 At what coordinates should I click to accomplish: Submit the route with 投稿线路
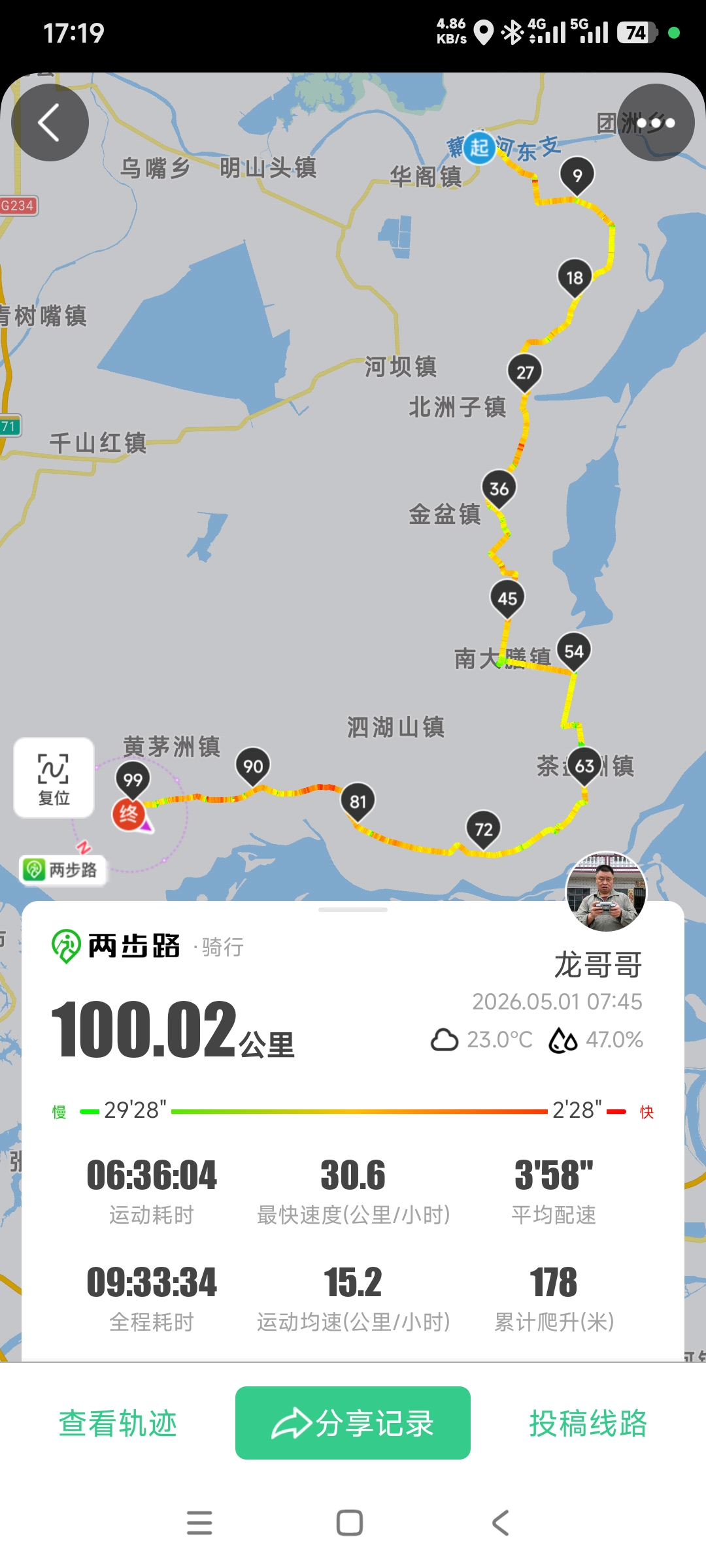click(588, 1423)
